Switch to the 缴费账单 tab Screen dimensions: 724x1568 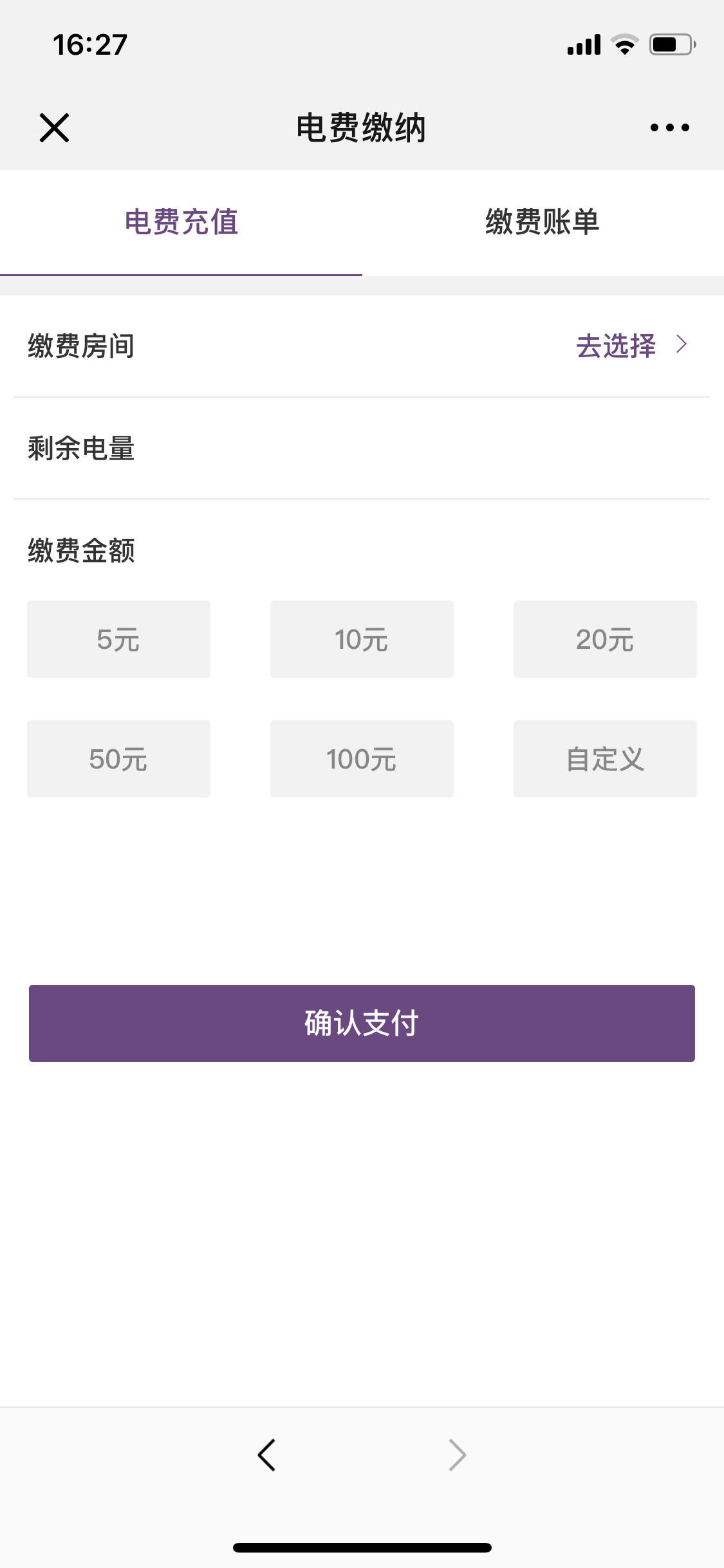pyautogui.click(x=543, y=222)
